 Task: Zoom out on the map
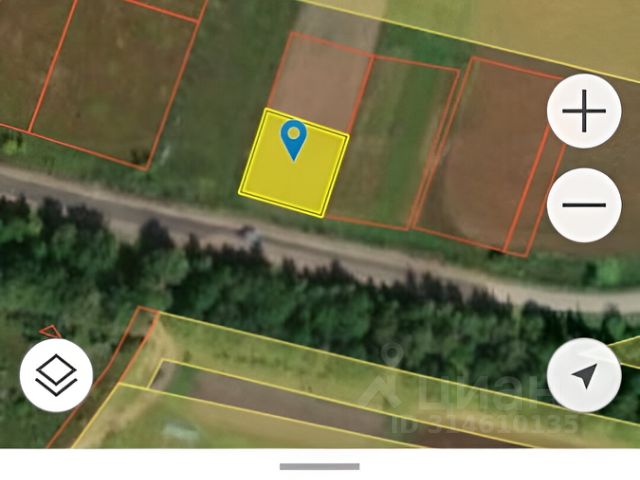(585, 204)
